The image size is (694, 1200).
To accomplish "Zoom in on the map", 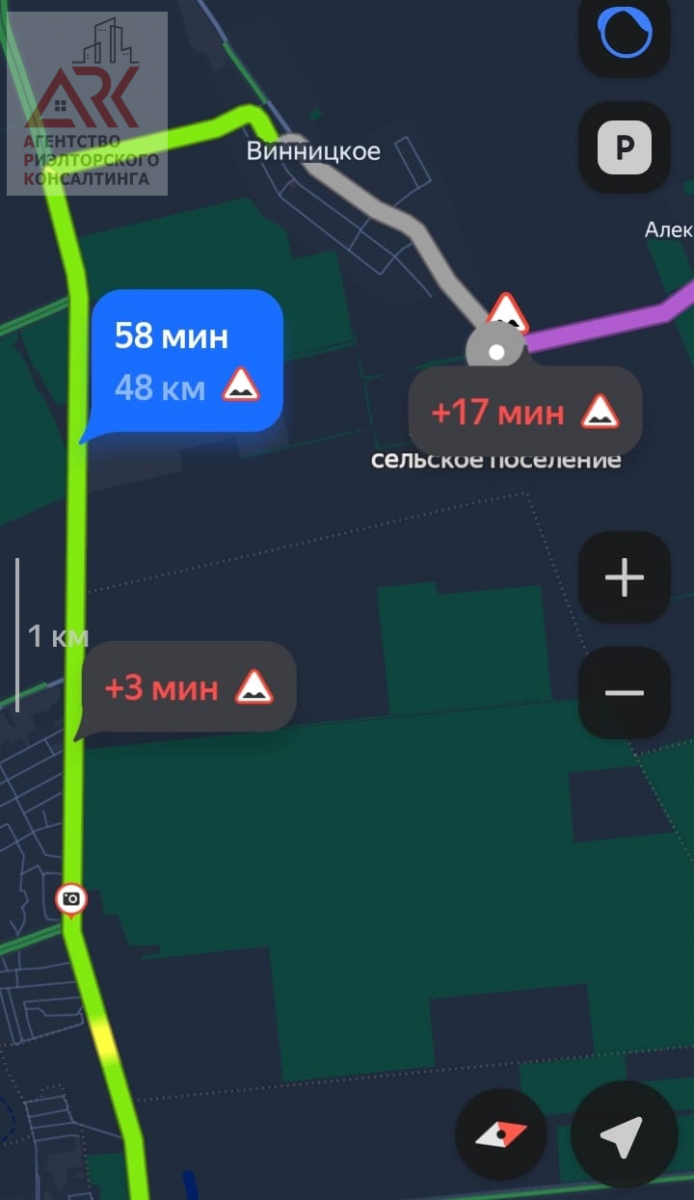I will click(x=625, y=577).
